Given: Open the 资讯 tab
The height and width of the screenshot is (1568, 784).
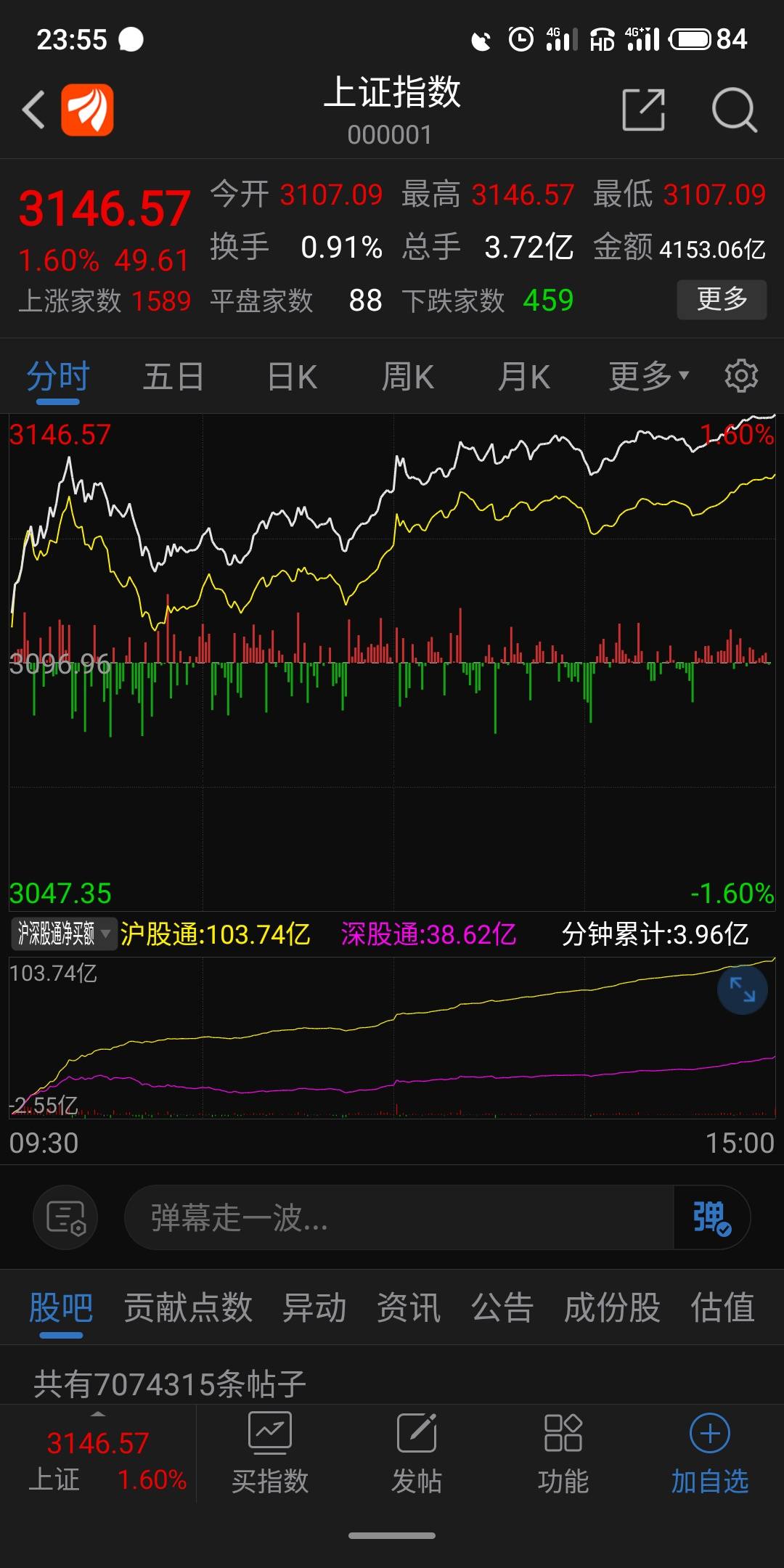Looking at the screenshot, I should (x=408, y=1307).
